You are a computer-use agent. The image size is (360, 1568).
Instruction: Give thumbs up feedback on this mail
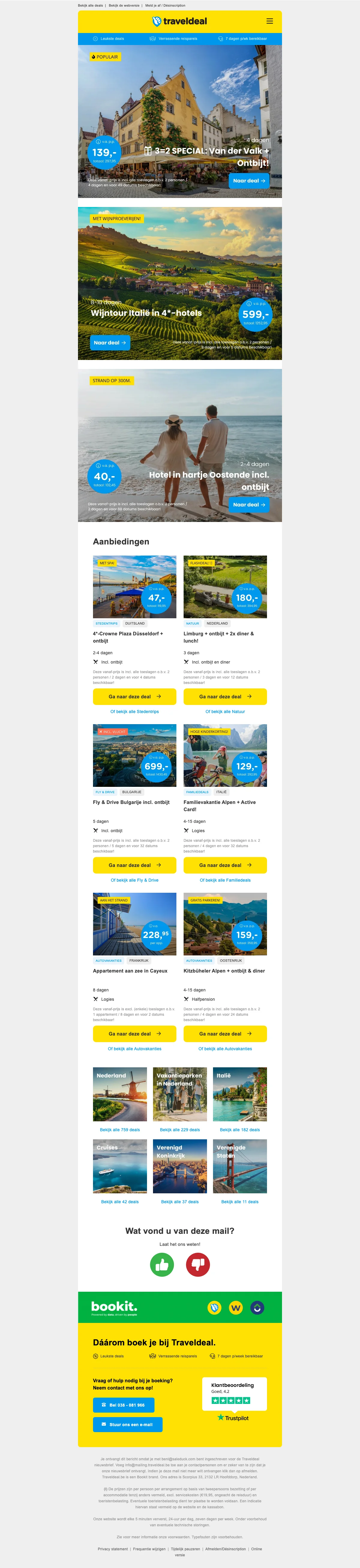click(162, 1265)
